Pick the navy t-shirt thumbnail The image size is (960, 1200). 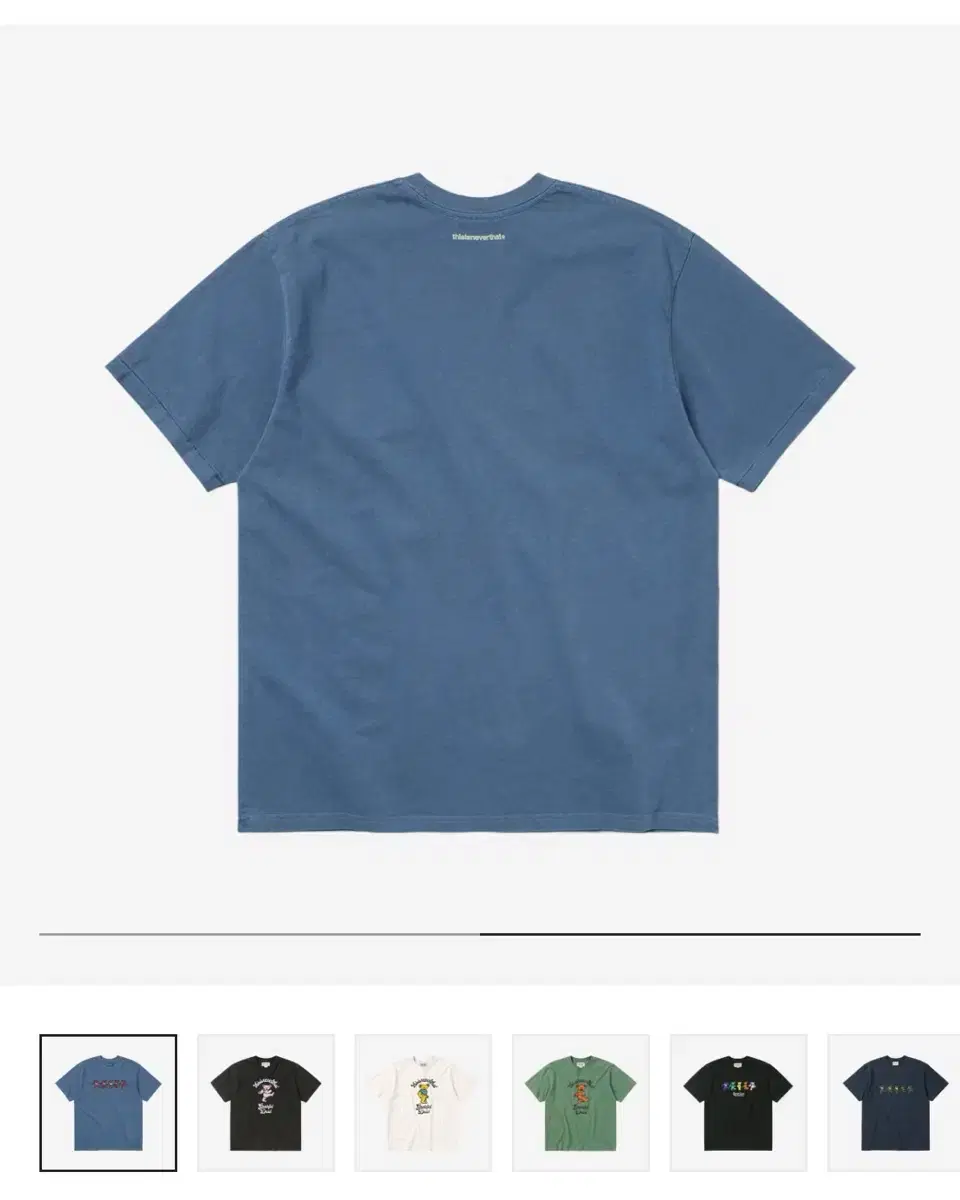894,1102
